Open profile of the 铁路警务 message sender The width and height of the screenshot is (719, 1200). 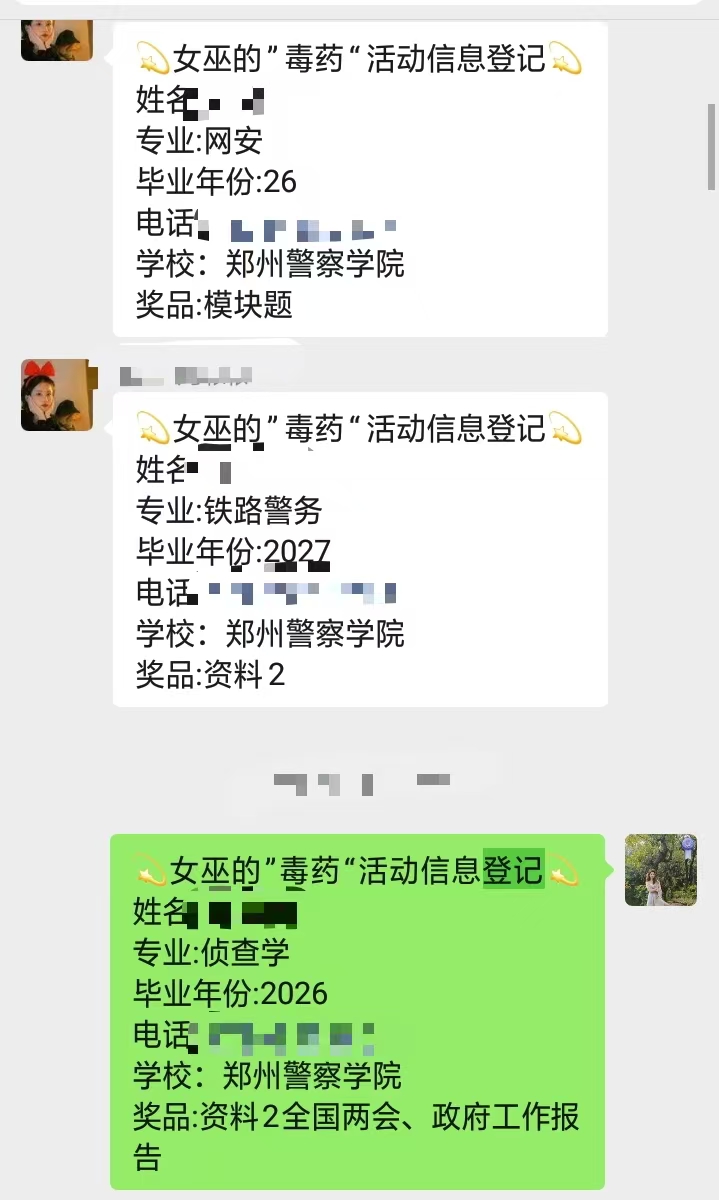coord(57,395)
